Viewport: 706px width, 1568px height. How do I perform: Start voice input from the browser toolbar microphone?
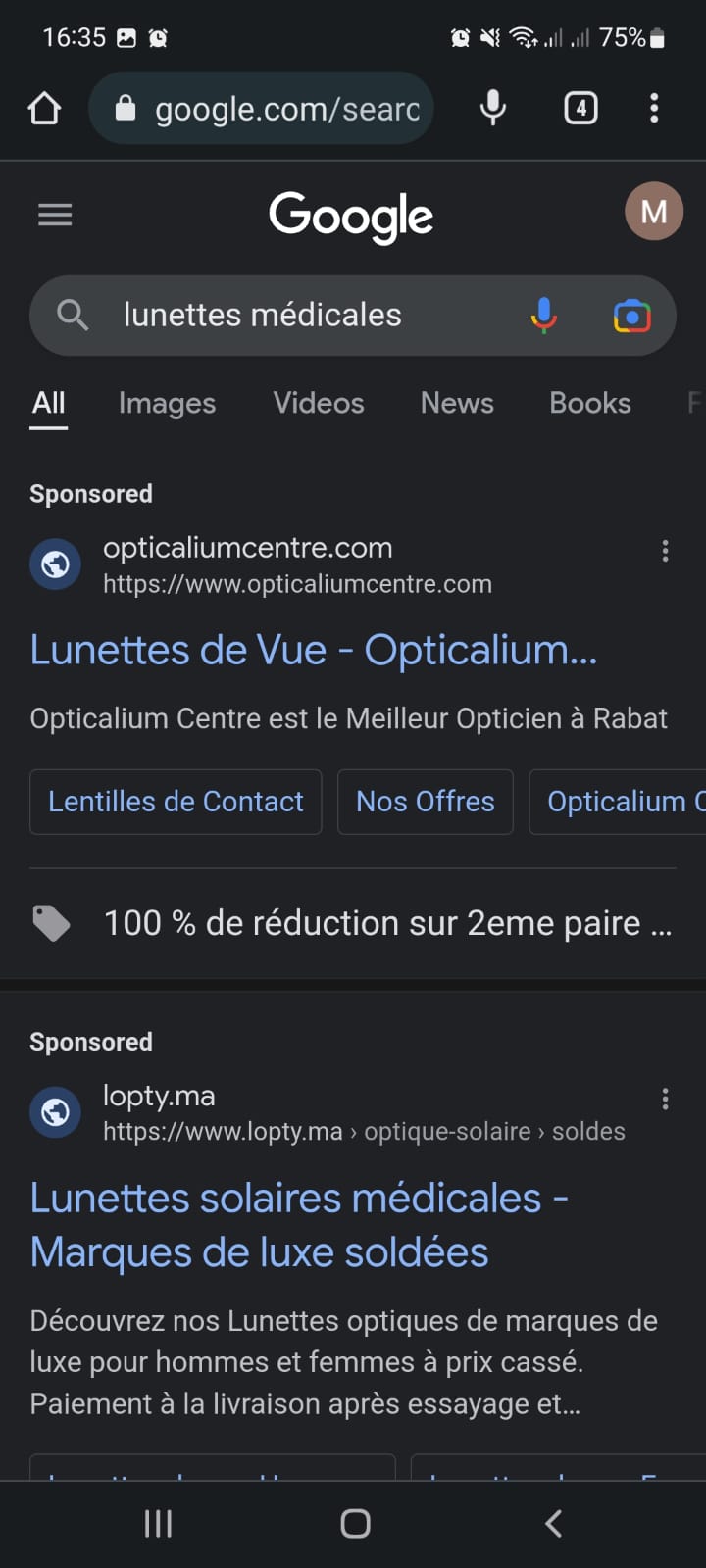click(493, 108)
